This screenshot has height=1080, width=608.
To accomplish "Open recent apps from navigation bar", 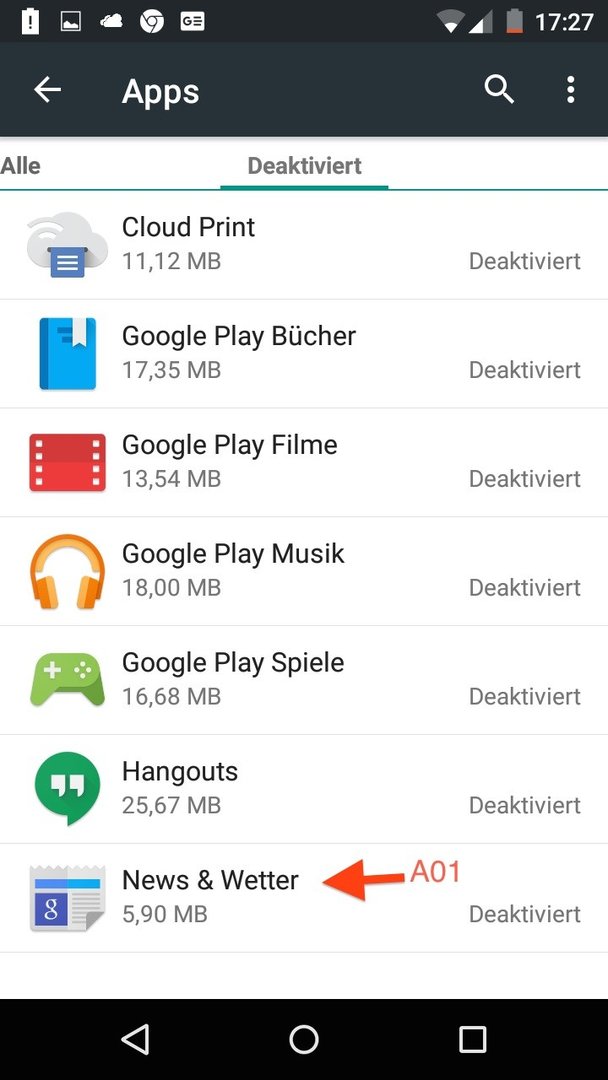I will coord(472,1039).
